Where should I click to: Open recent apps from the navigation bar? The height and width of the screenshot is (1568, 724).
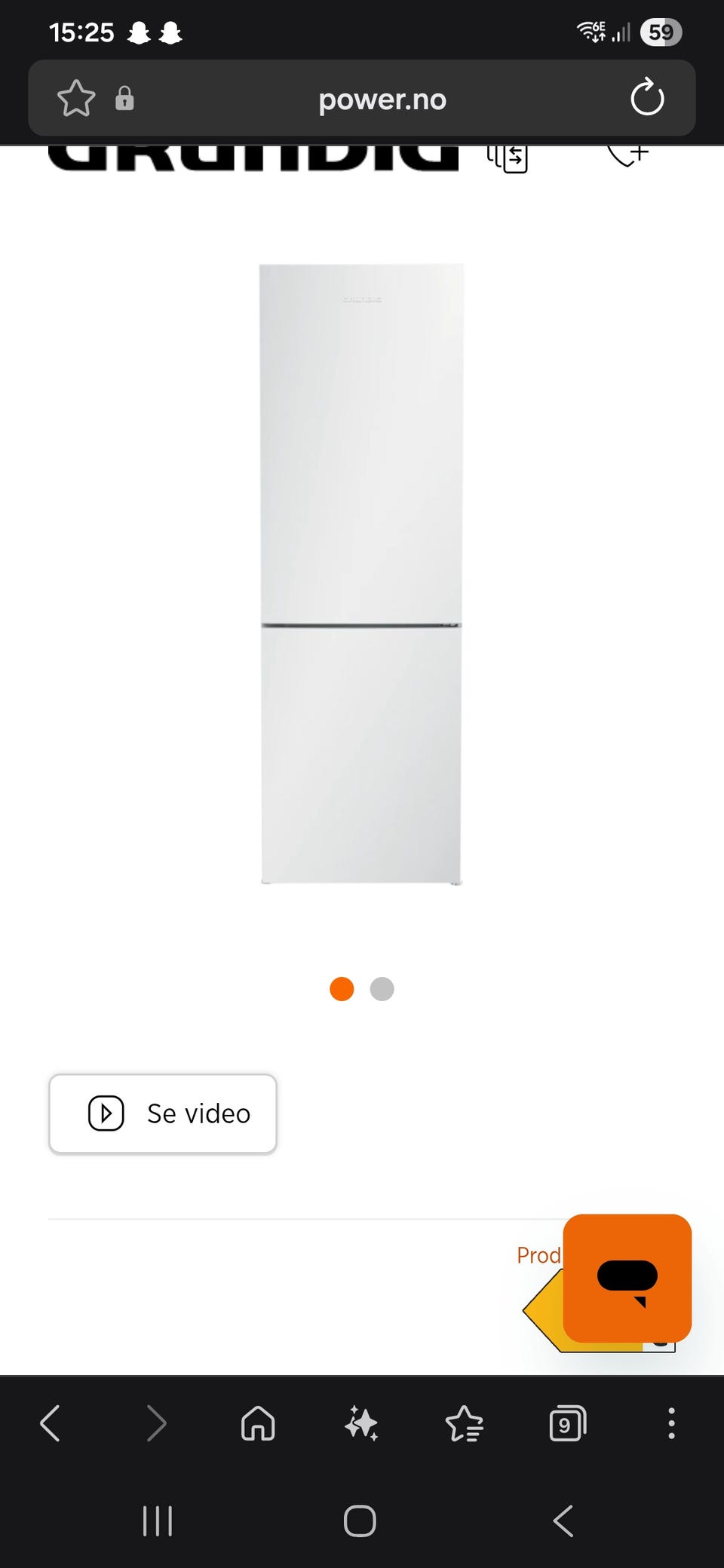[x=158, y=1521]
